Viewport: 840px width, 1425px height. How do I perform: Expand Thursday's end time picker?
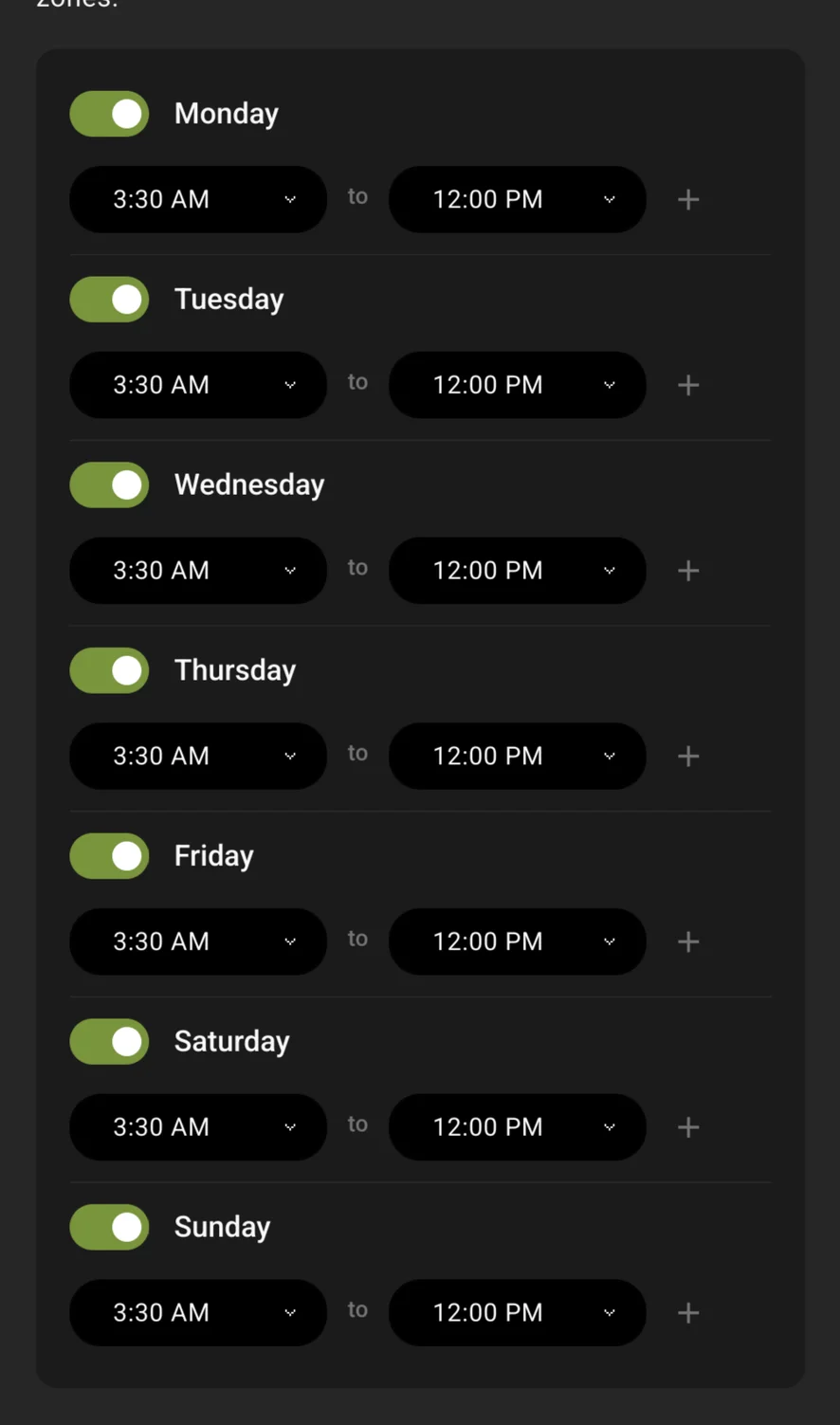pyautogui.click(x=517, y=756)
